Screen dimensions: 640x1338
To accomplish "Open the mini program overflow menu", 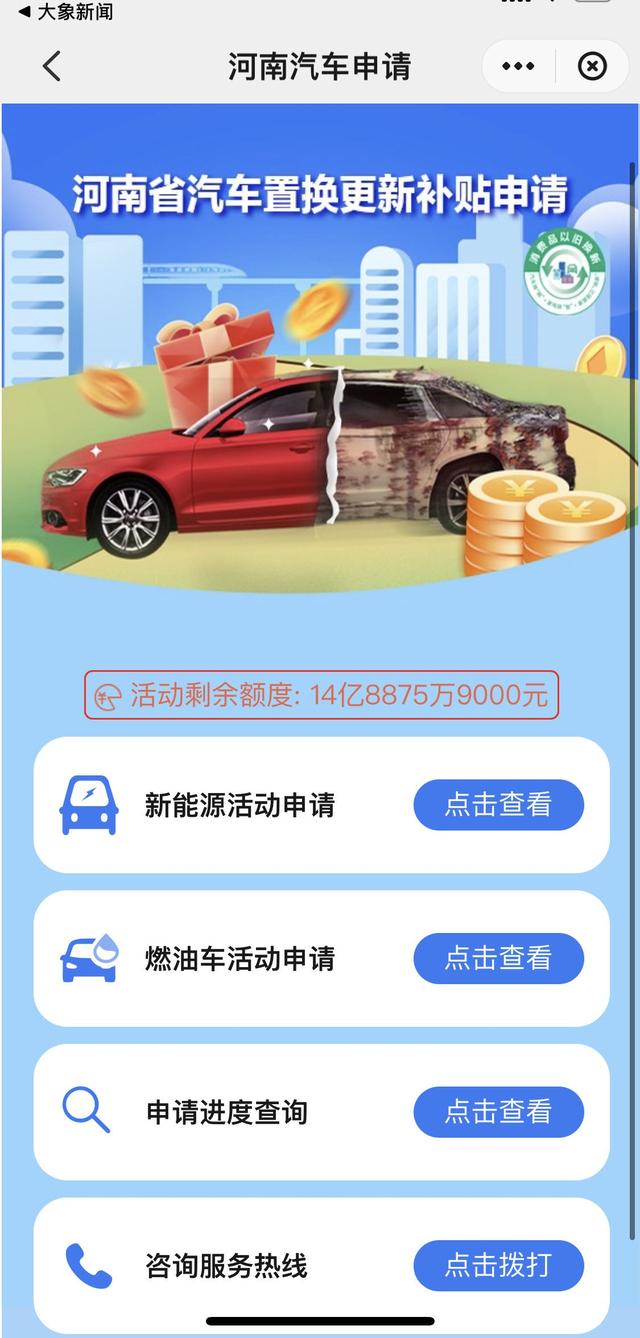I will click(518, 67).
